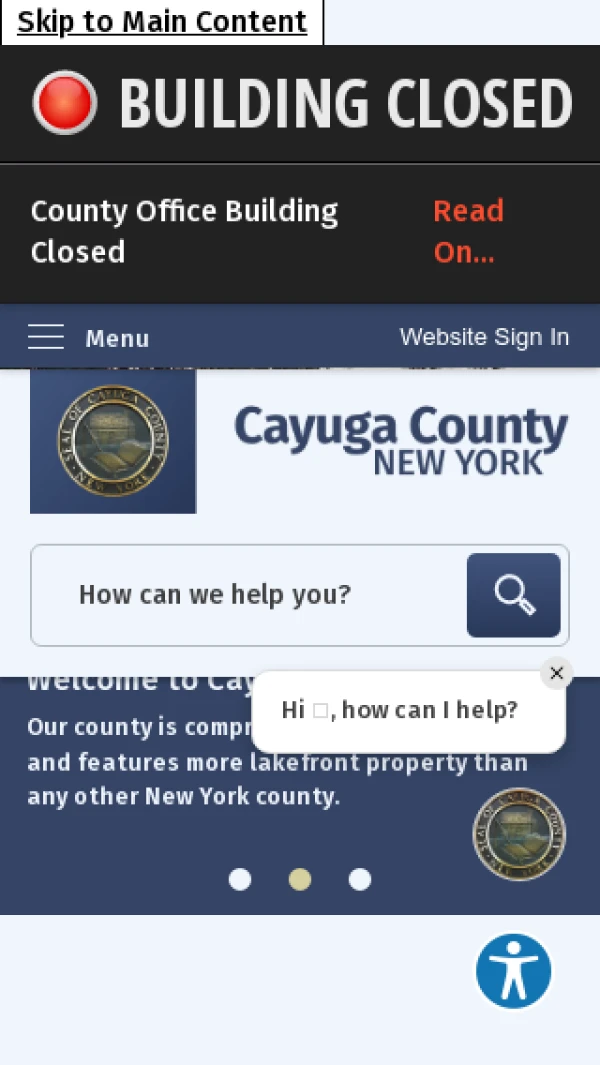Image resolution: width=600 pixels, height=1065 pixels.
Task: Focus the How can we help you field
Action: [250, 595]
